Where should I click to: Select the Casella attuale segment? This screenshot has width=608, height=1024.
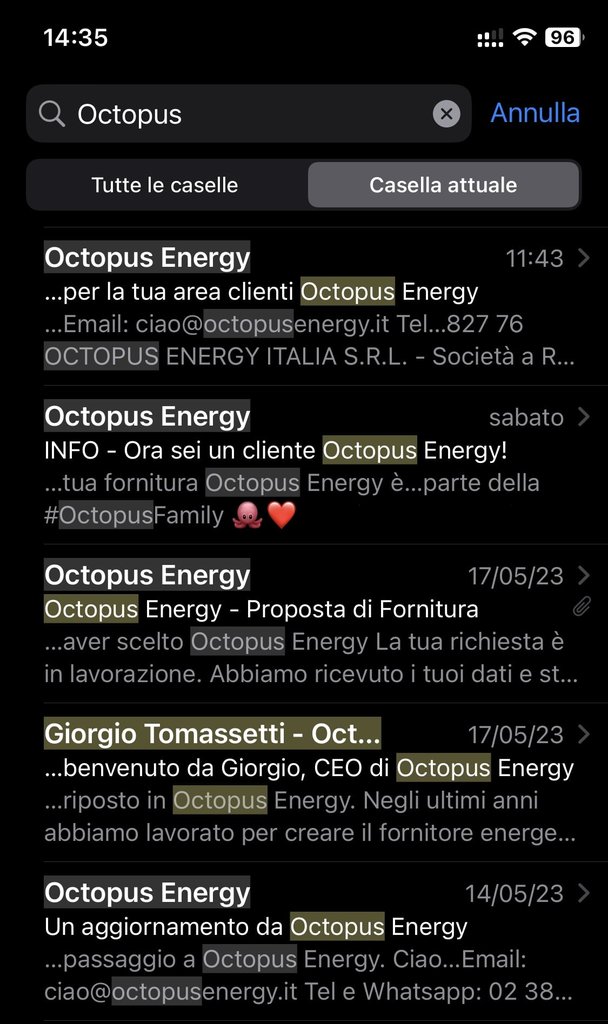tap(443, 185)
